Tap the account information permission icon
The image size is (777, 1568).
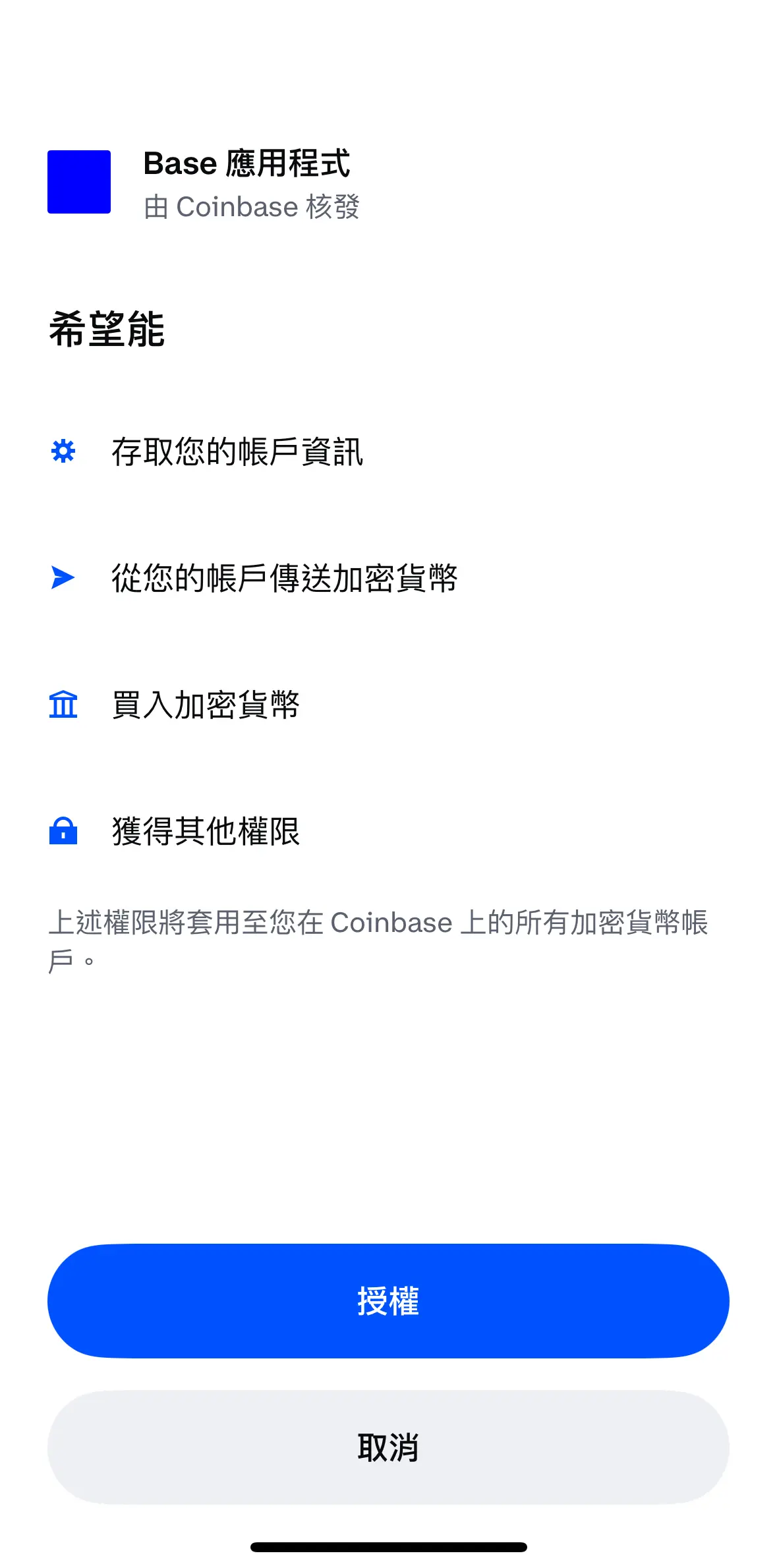click(63, 451)
